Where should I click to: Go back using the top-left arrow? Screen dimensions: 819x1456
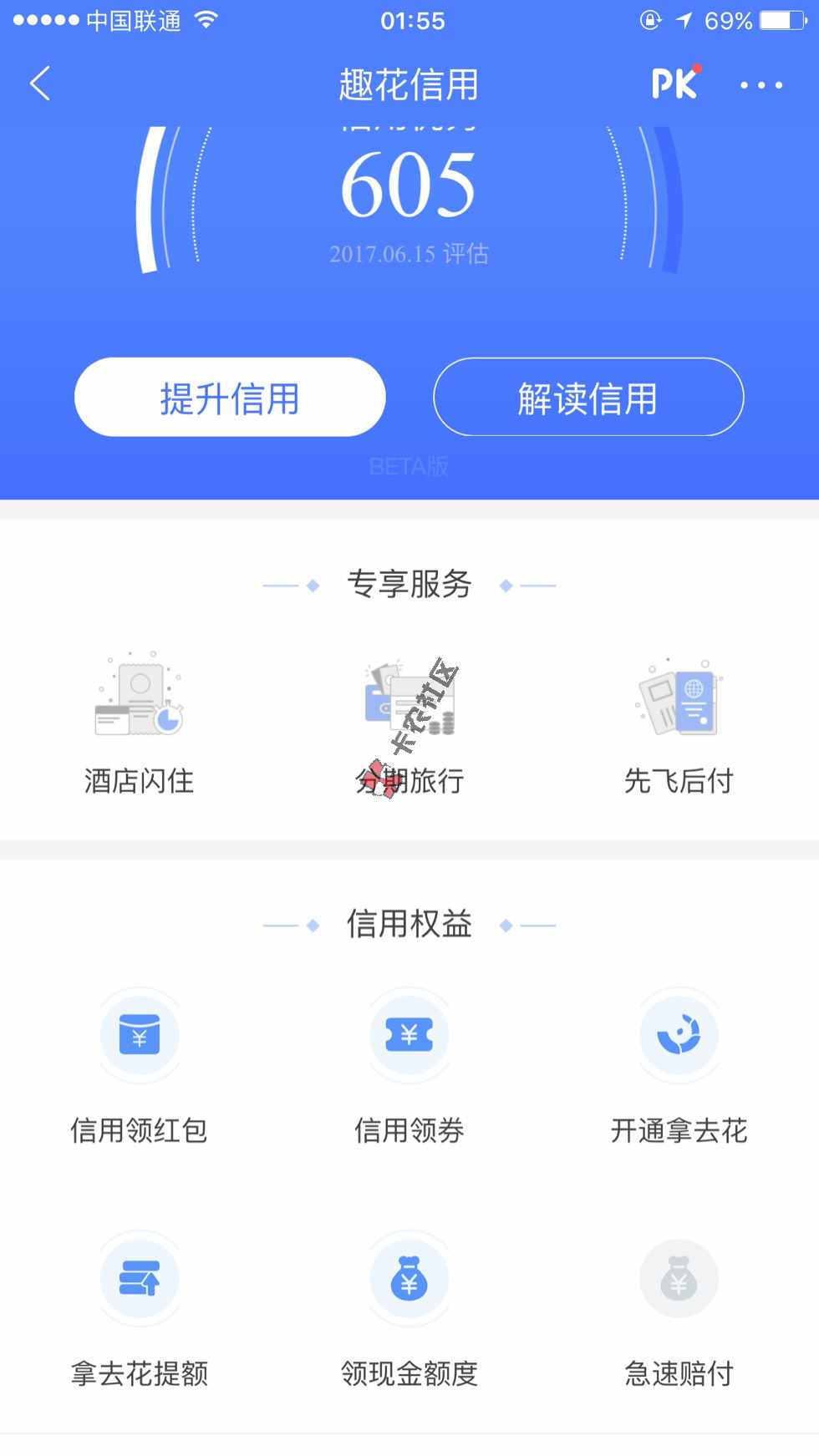(x=40, y=84)
